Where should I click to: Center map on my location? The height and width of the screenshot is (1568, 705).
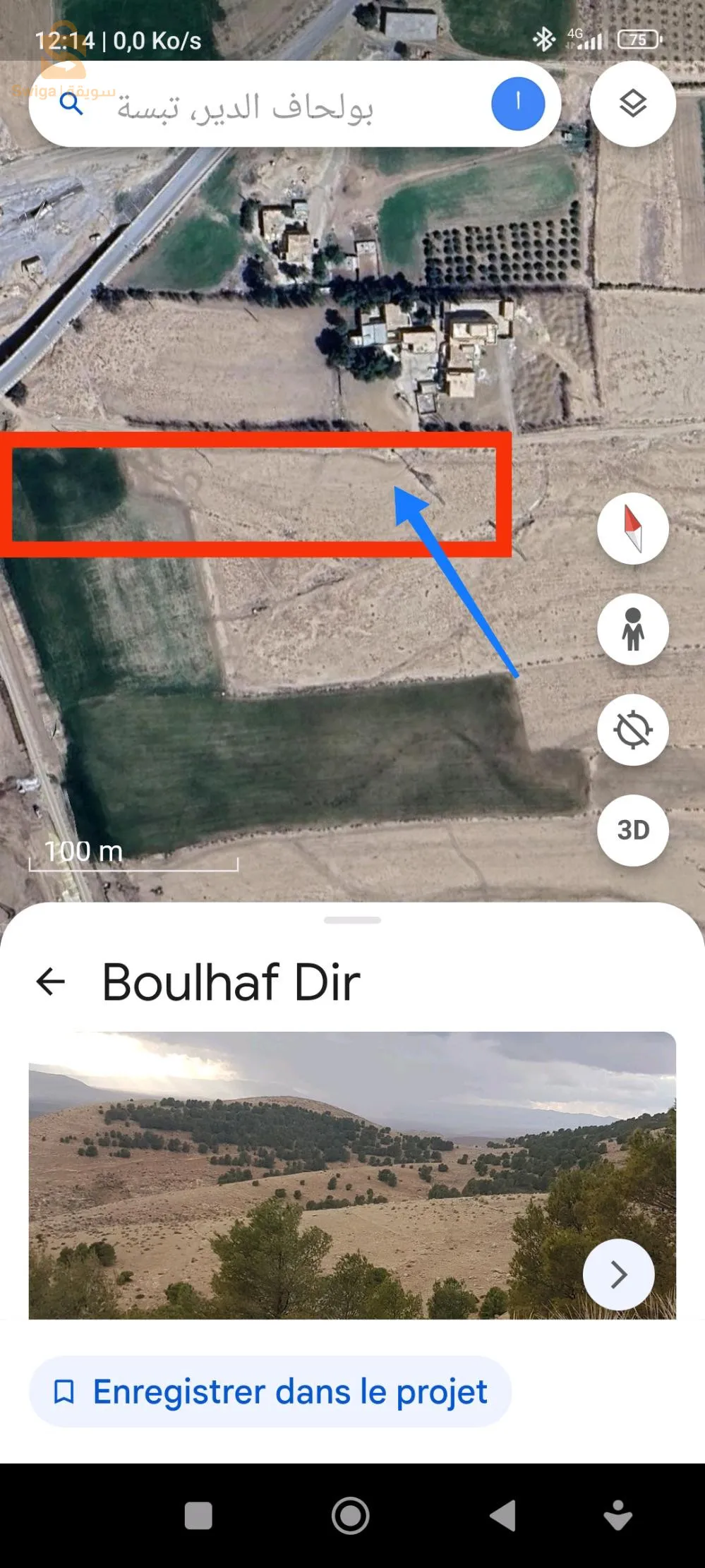(632, 730)
